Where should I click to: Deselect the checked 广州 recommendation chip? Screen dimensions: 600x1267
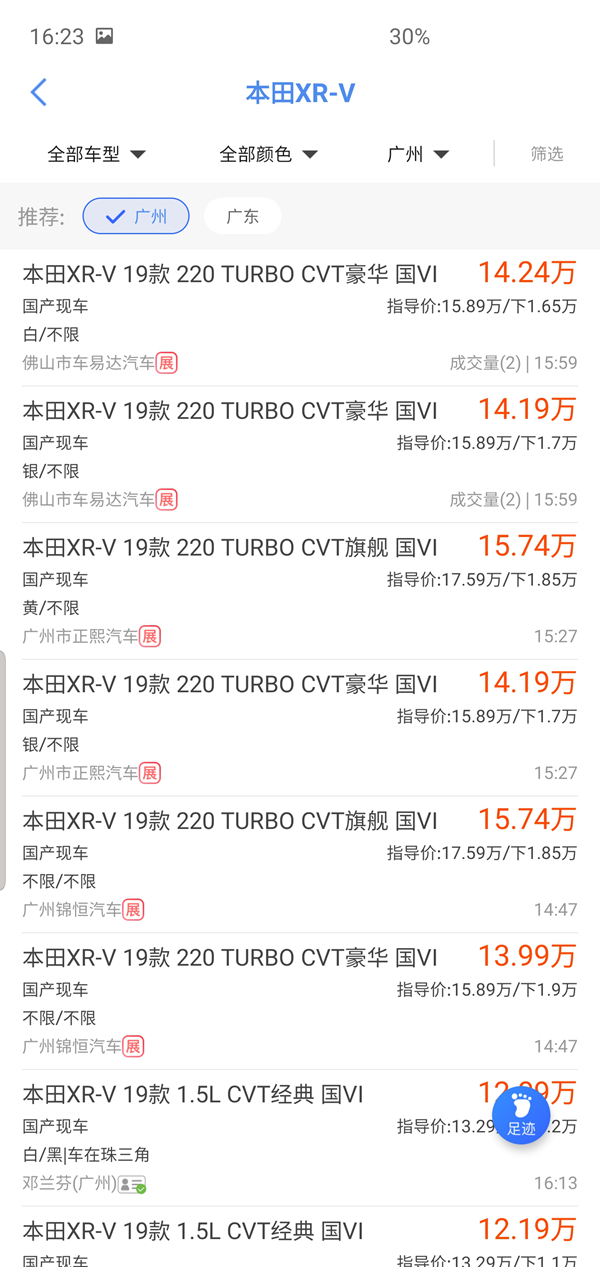136,216
